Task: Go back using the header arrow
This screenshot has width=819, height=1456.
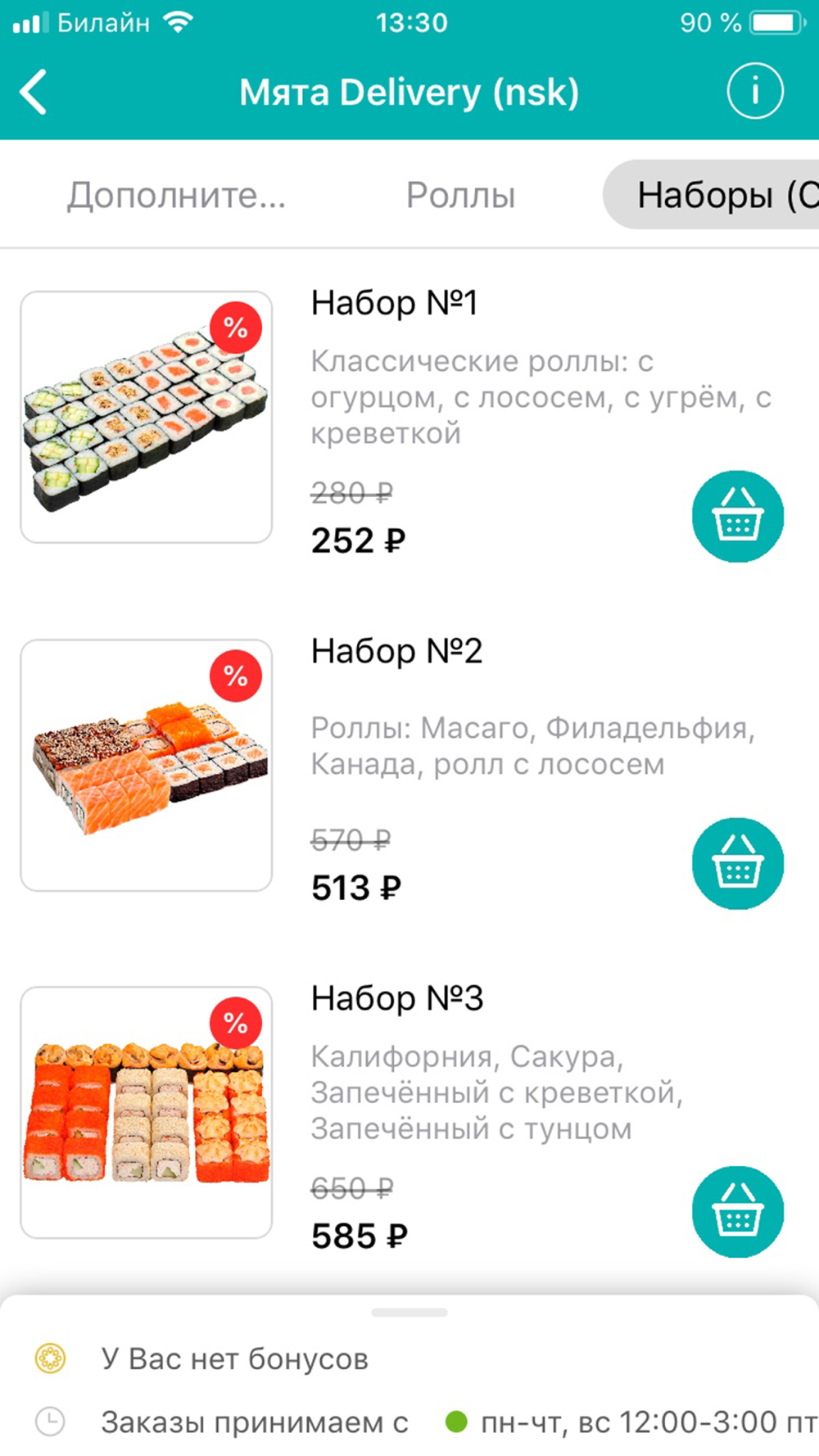Action: click(34, 92)
